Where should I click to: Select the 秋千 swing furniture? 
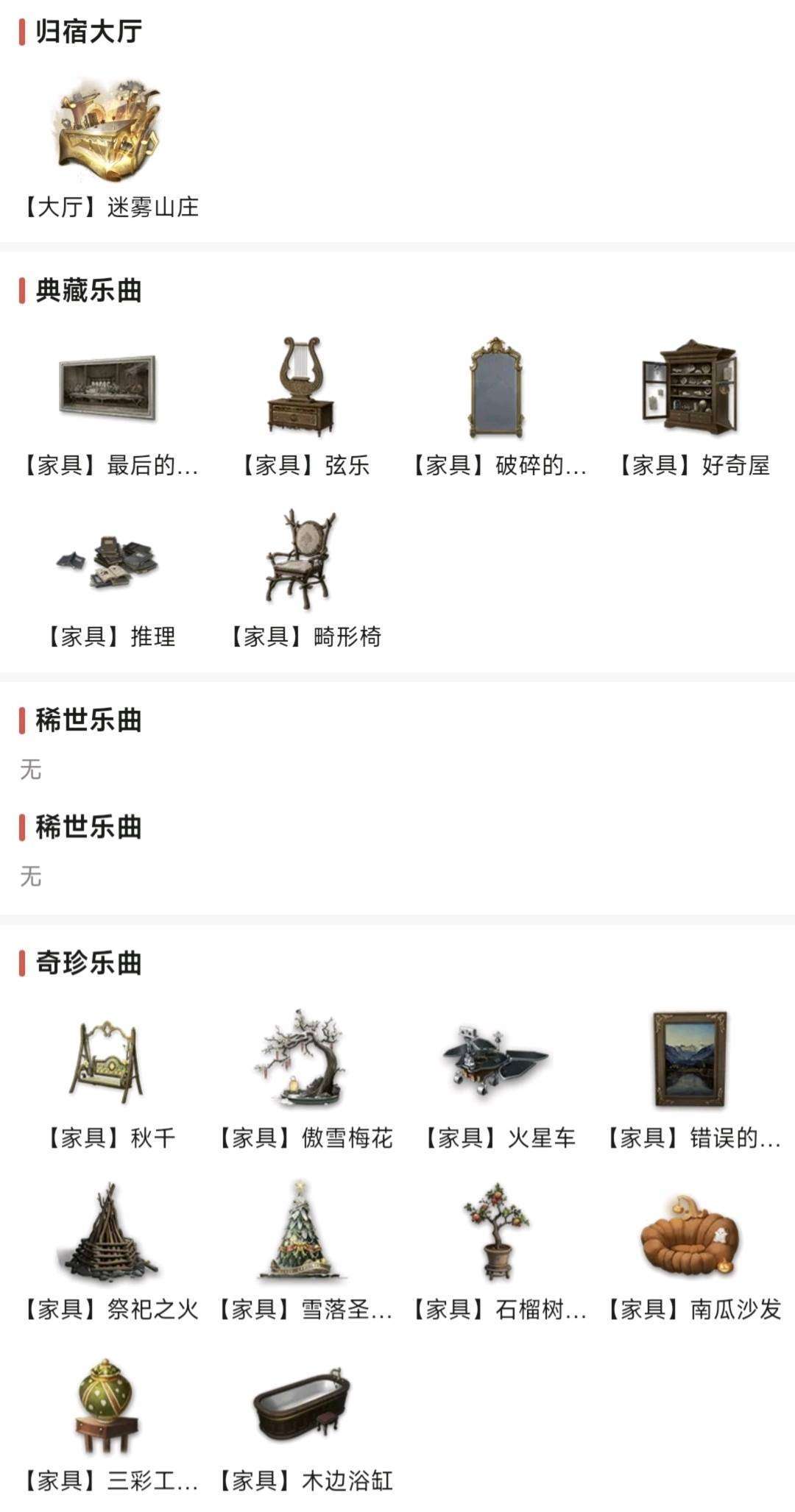[109, 1060]
